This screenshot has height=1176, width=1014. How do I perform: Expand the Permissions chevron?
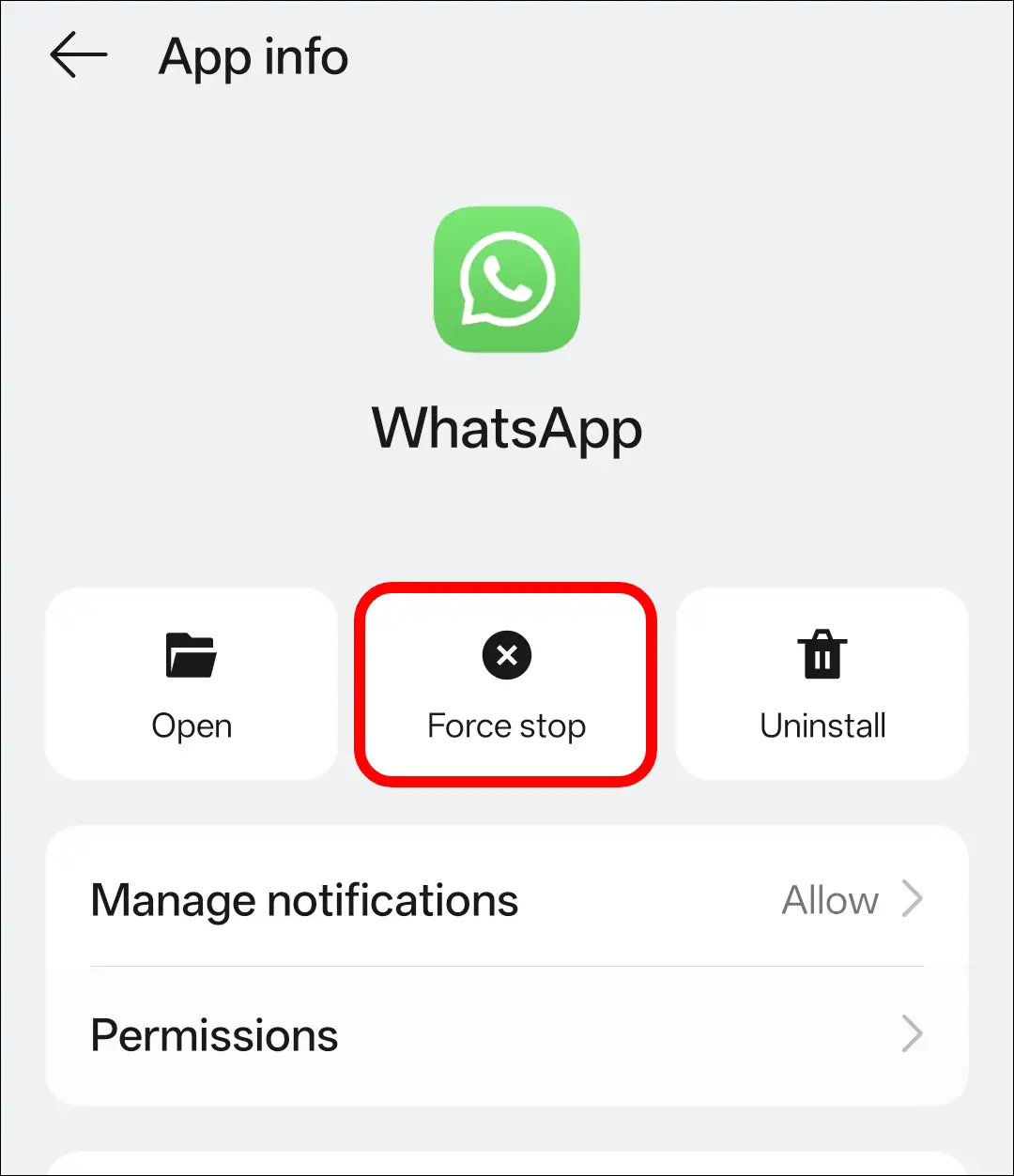coord(912,1034)
